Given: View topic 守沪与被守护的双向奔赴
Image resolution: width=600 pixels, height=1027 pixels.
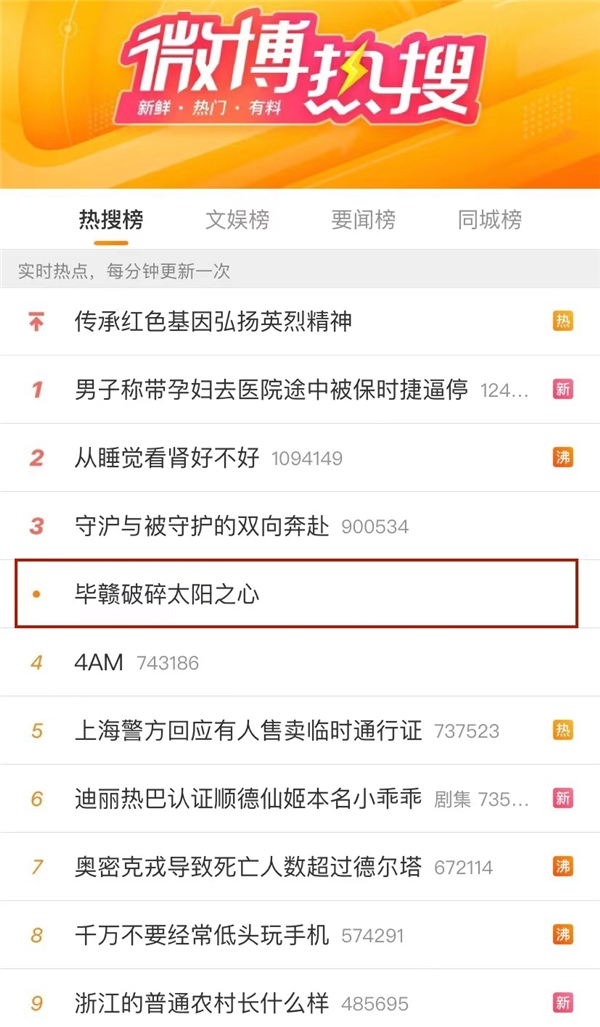Looking at the screenshot, I should [202, 526].
